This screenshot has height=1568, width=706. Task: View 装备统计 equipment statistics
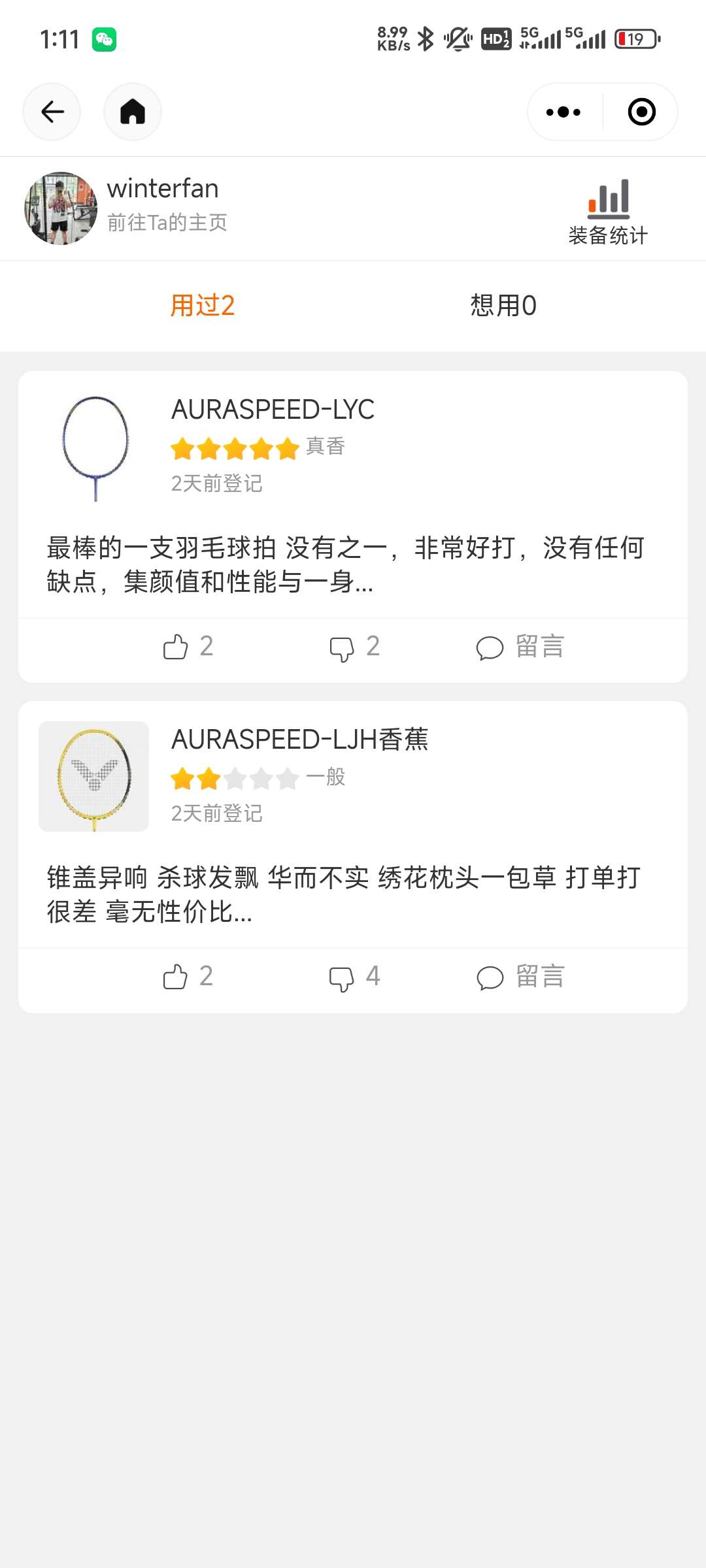tap(608, 212)
